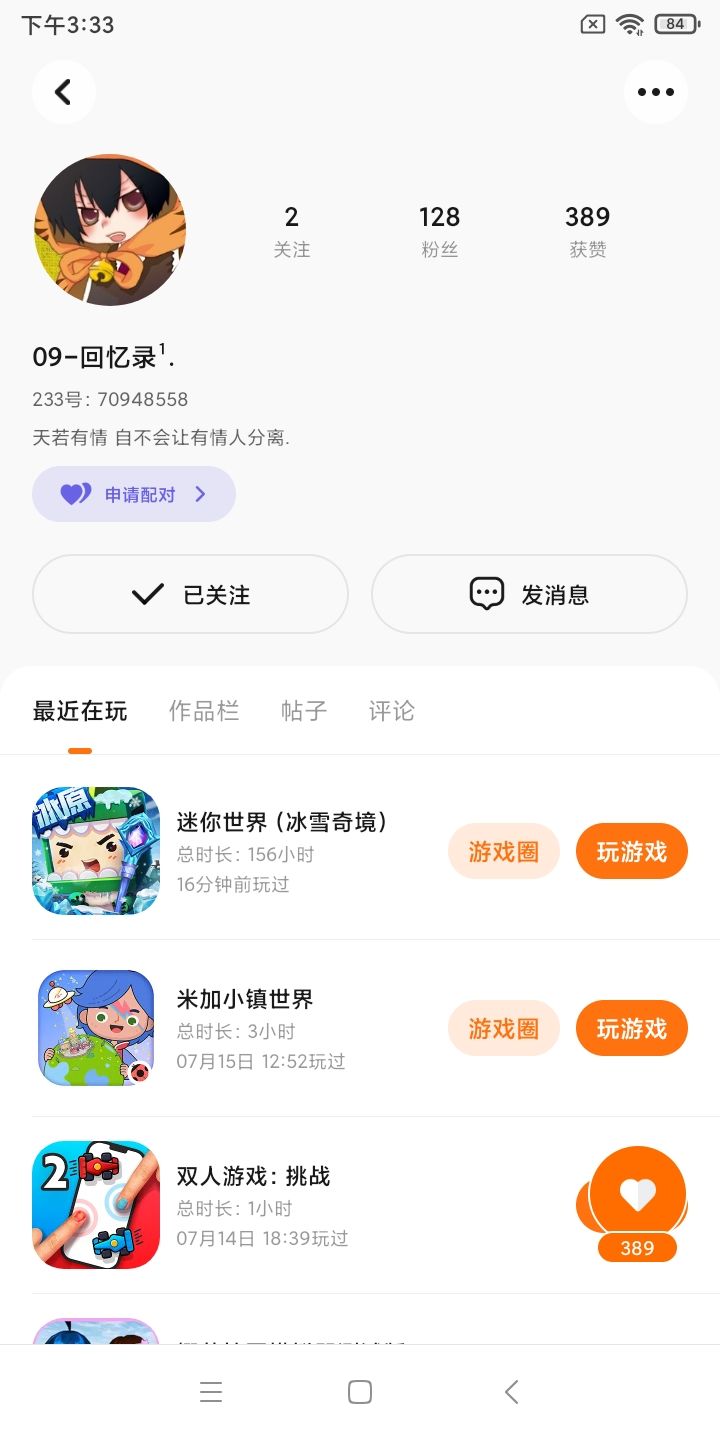Send a message with 发消息
Viewport: 720px width, 1440px height.
coord(529,594)
